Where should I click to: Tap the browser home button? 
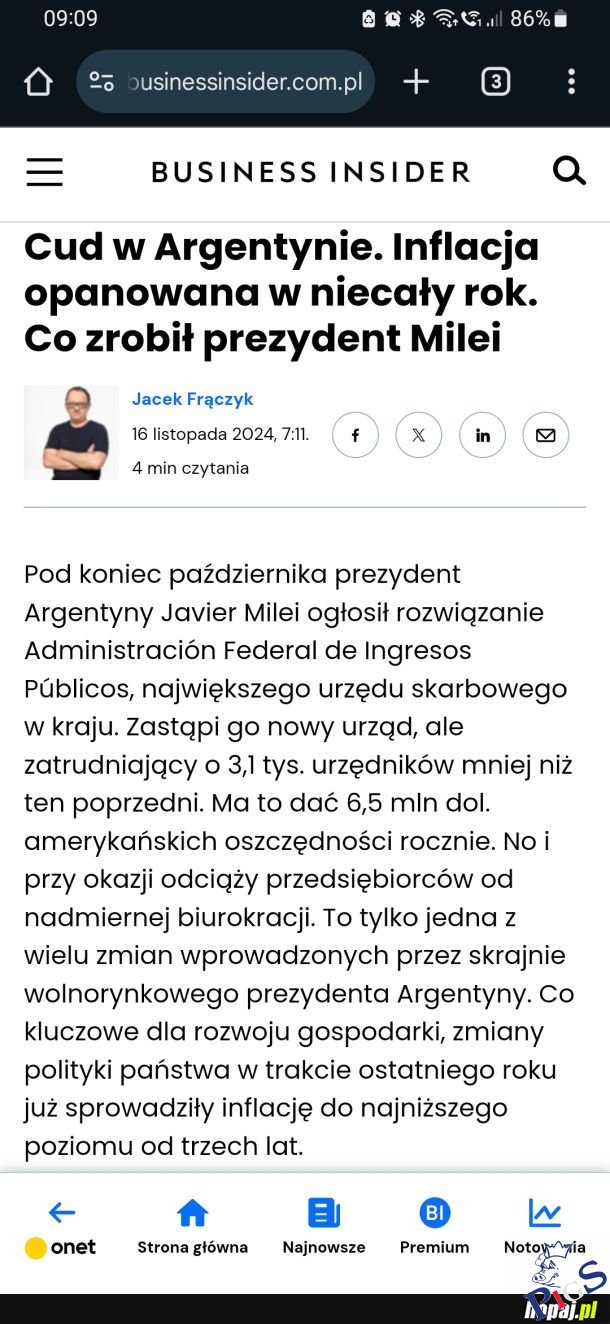[x=38, y=82]
